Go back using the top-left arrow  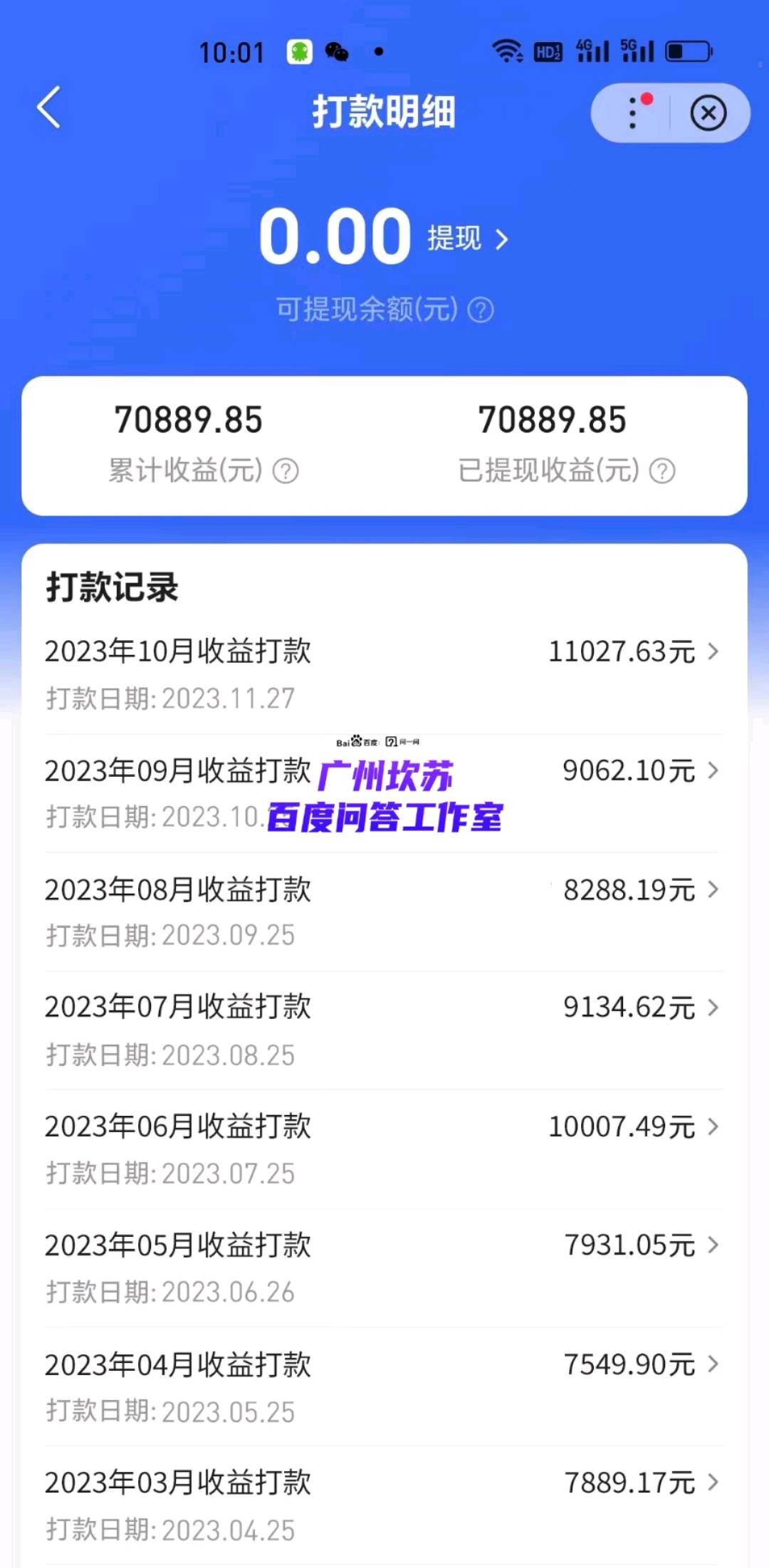click(48, 108)
